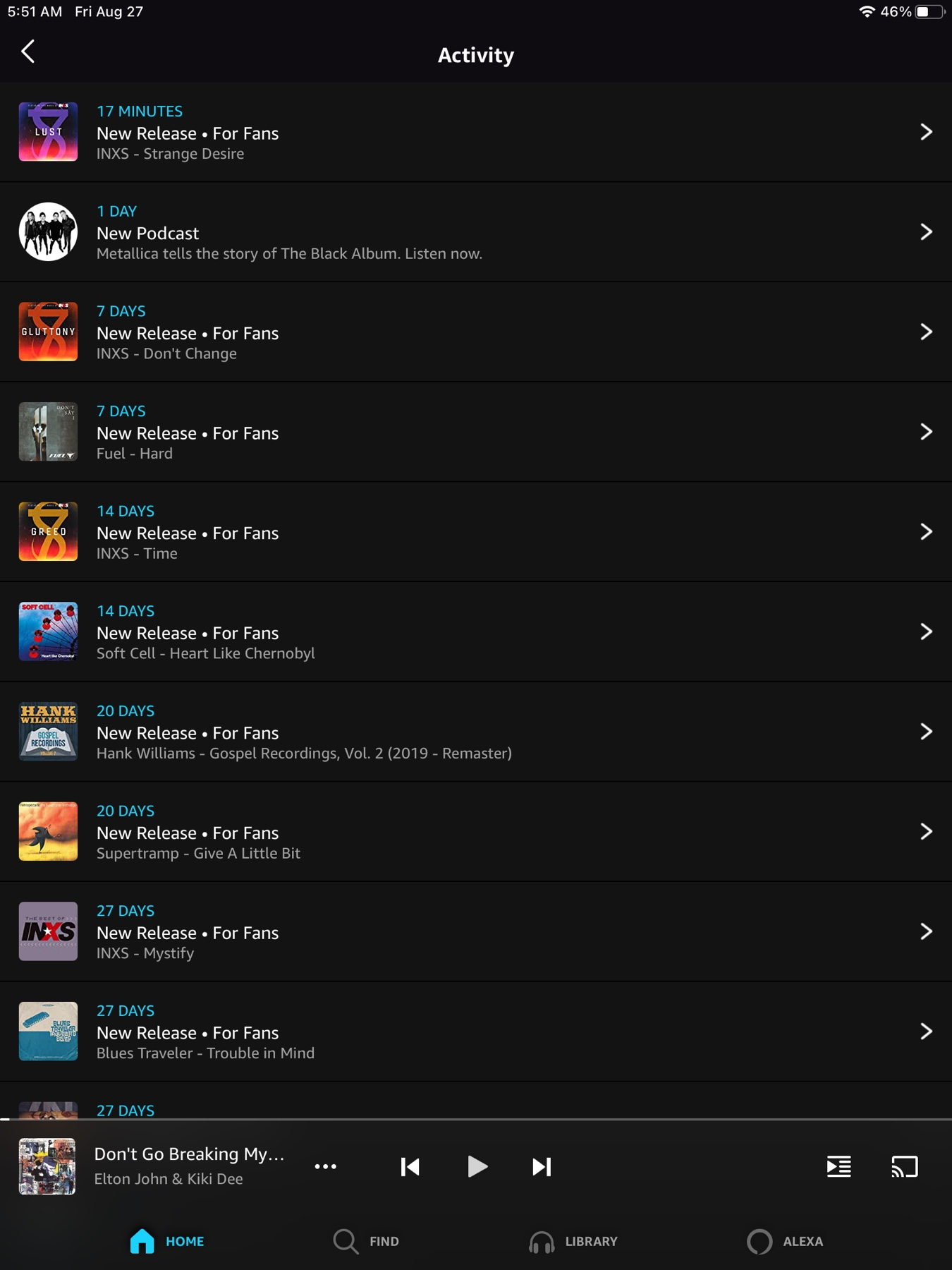Open Blues Traveler - Trouble in Mind release

click(x=475, y=1032)
